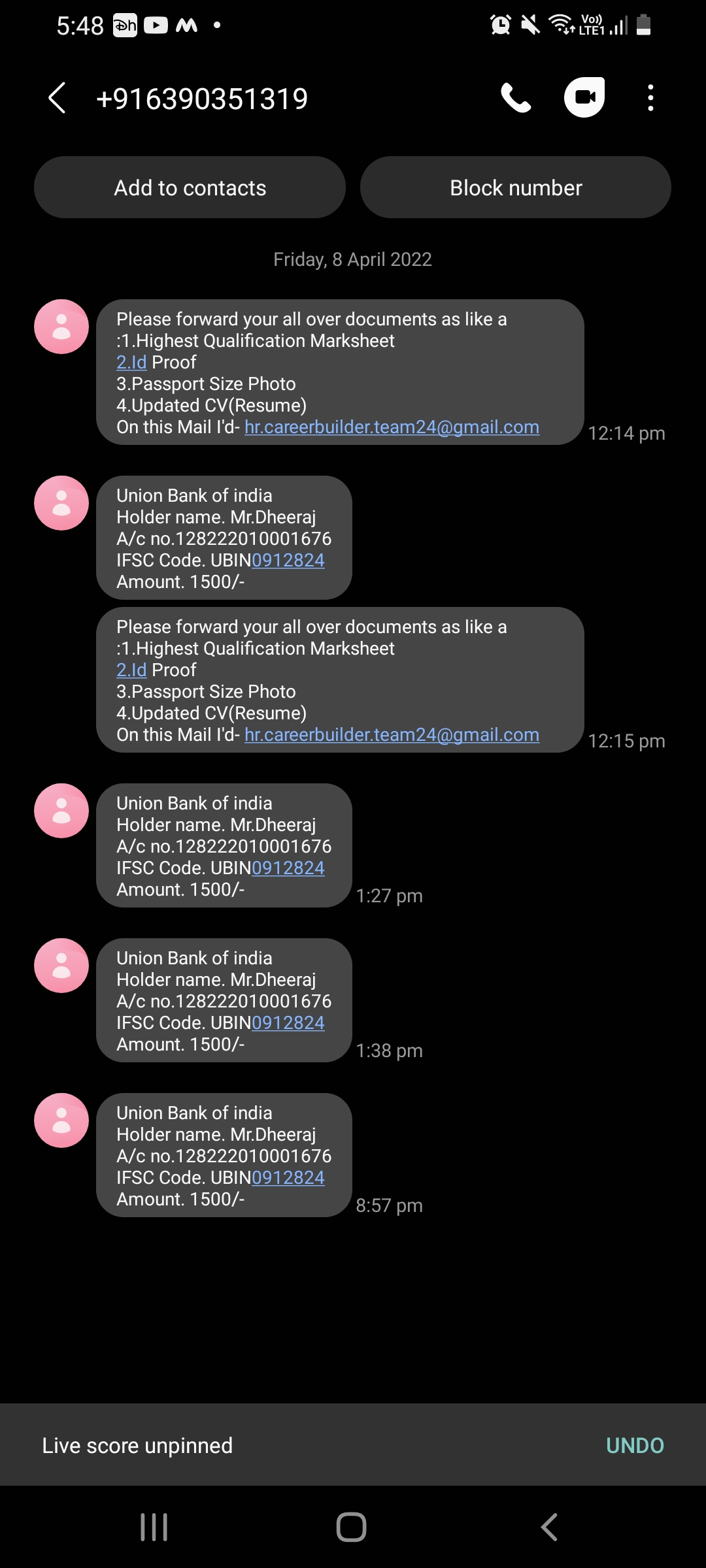Viewport: 706px width, 1568px height.
Task: Go back to the conversations list
Action: 58,98
